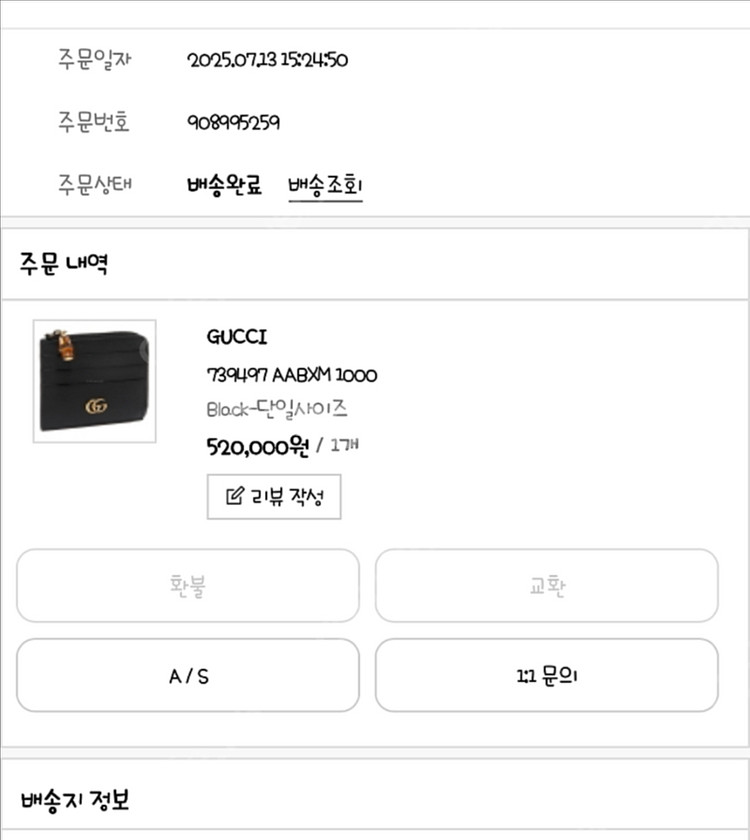Screen dimensions: 750x840
Task: Click the 1:1 문의 inquiry button
Action: [x=546, y=676]
